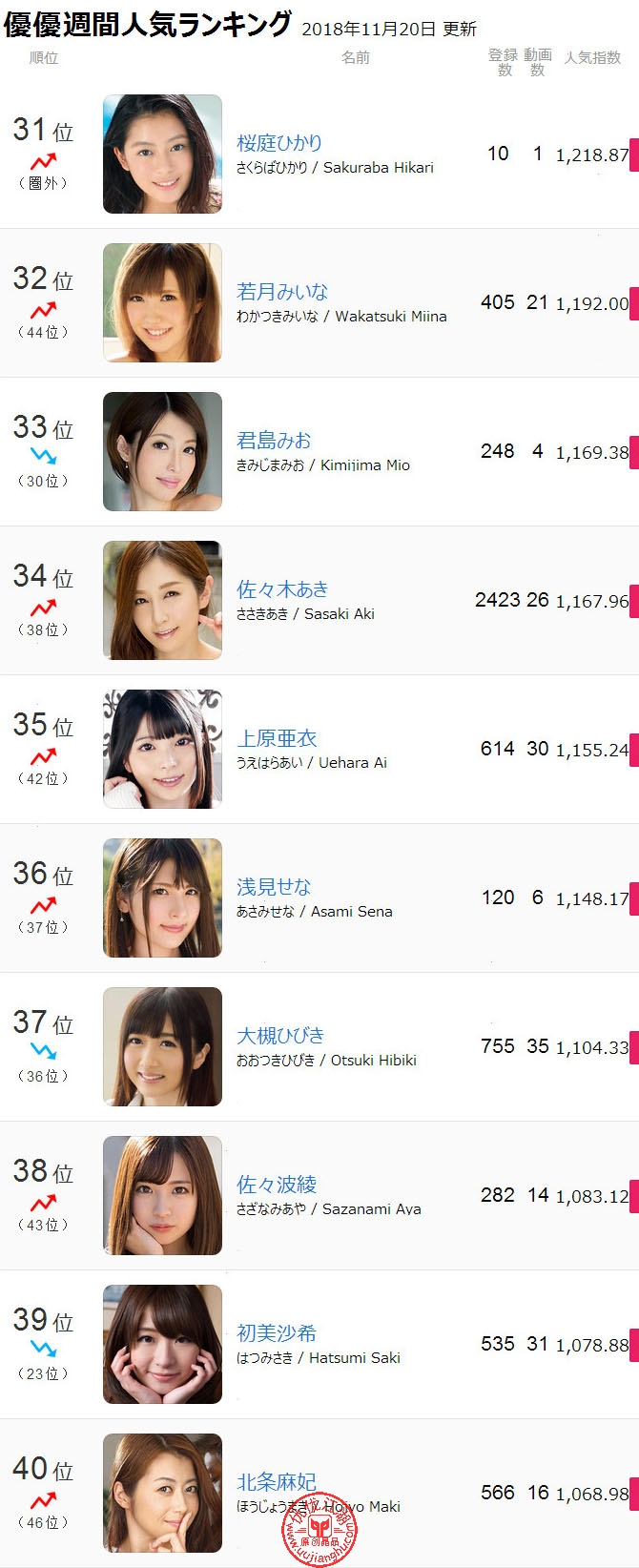View 上原亜衣 via name link
639x1568 pixels.
point(277,738)
